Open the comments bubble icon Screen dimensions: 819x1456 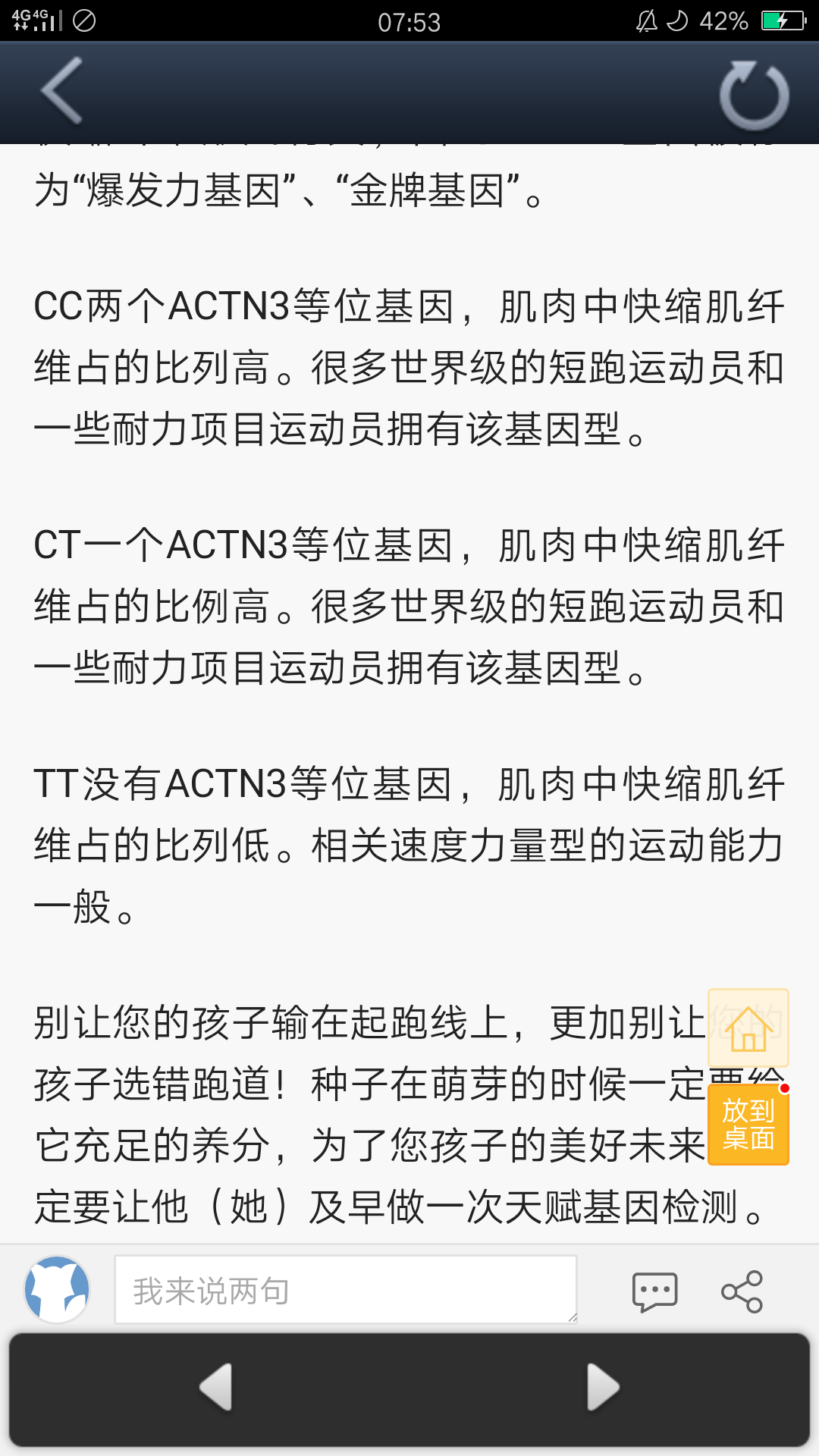pyautogui.click(x=654, y=1291)
